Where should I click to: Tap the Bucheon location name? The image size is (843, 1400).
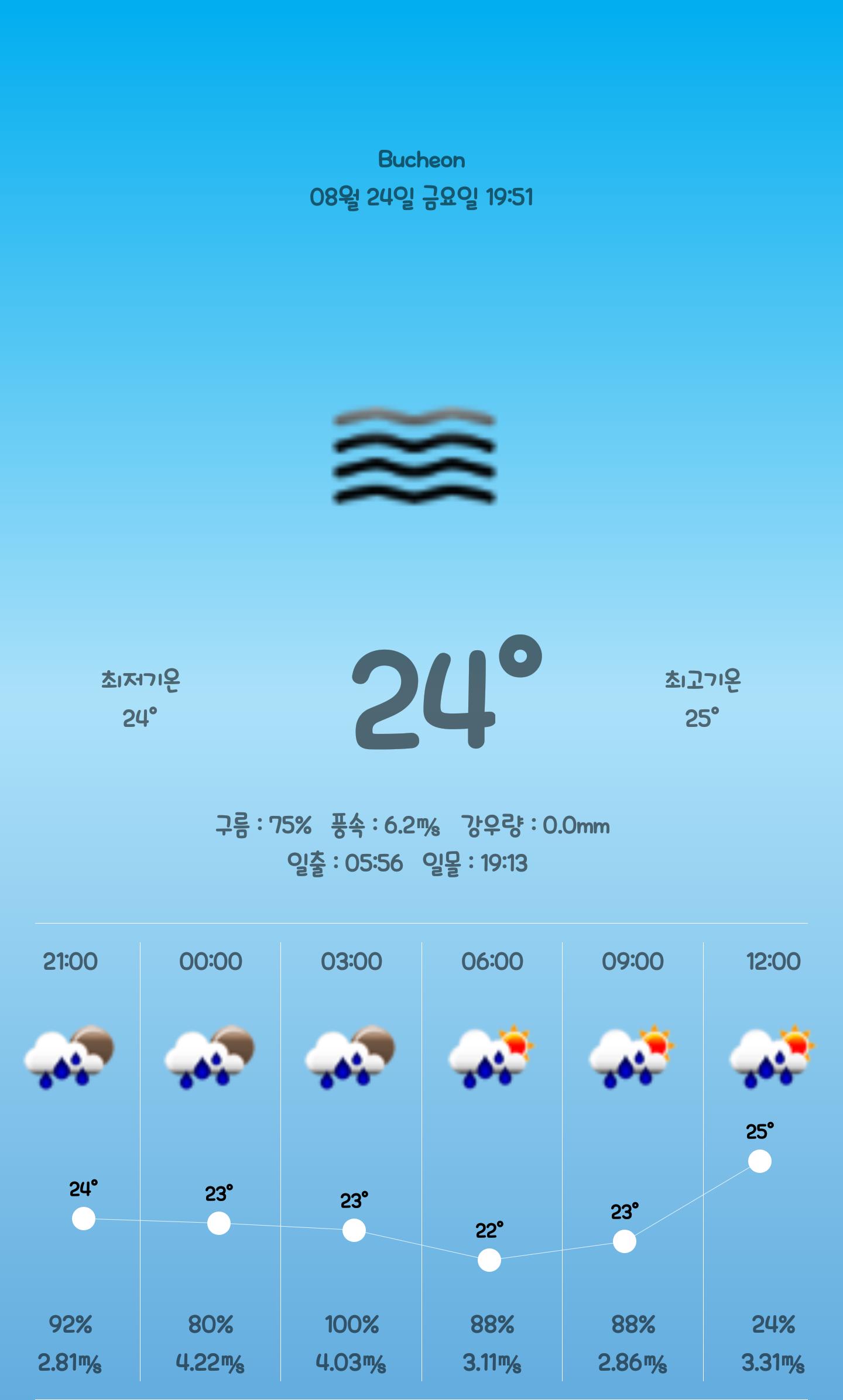coord(421,160)
